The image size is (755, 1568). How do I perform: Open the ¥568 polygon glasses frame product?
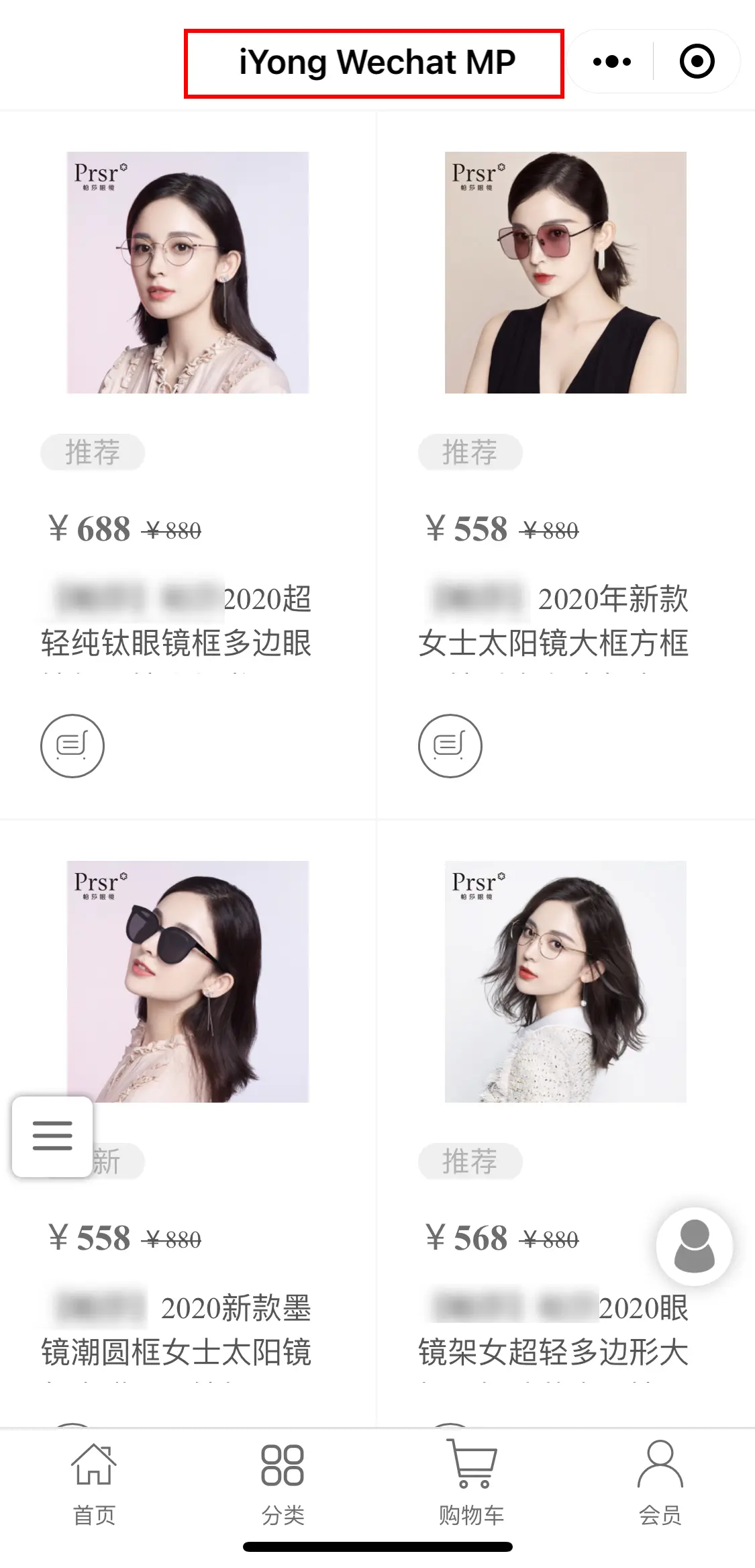(x=565, y=981)
